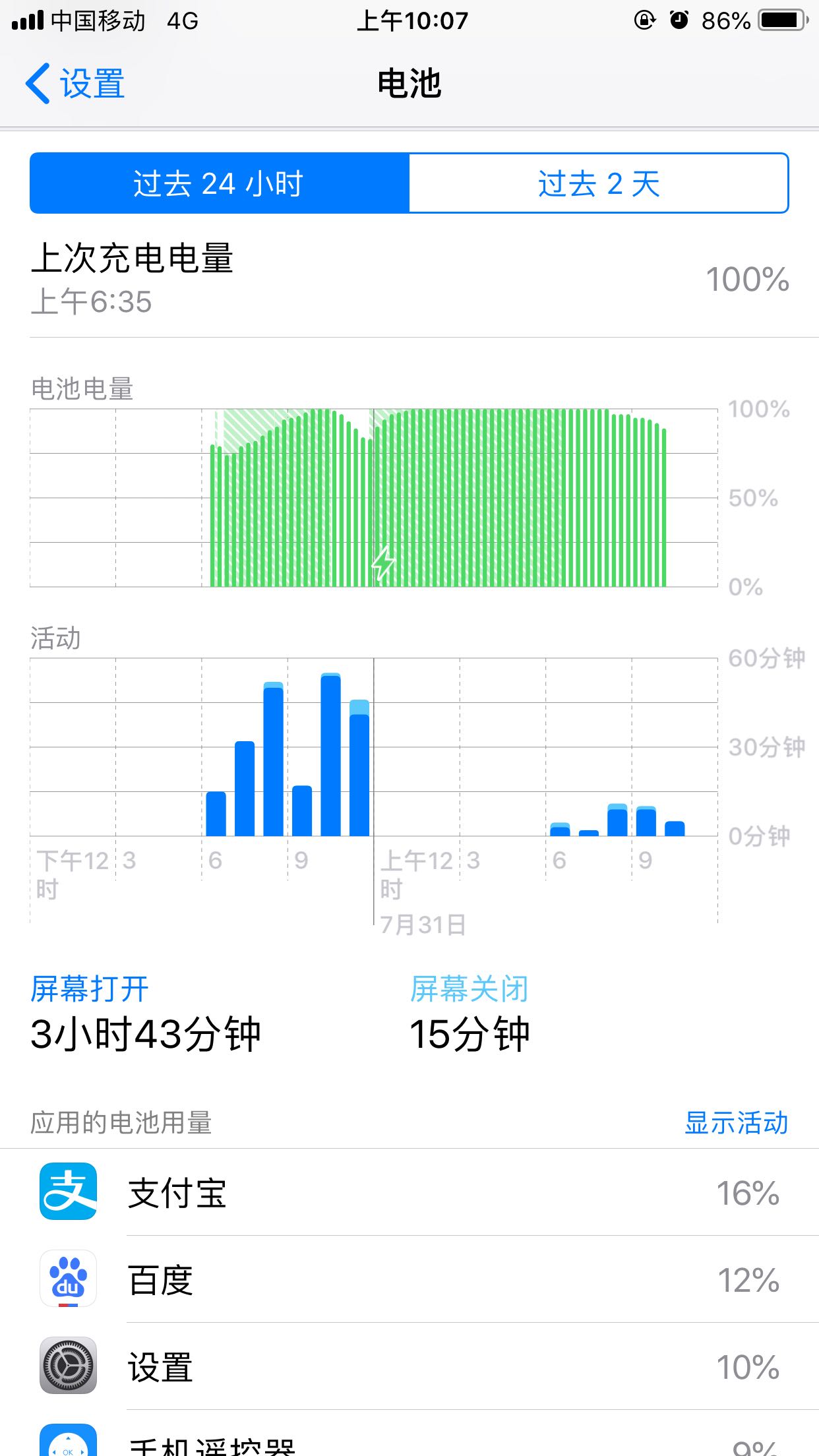The image size is (819, 1456).
Task: Go back to 设置
Action: pyautogui.click(x=75, y=84)
